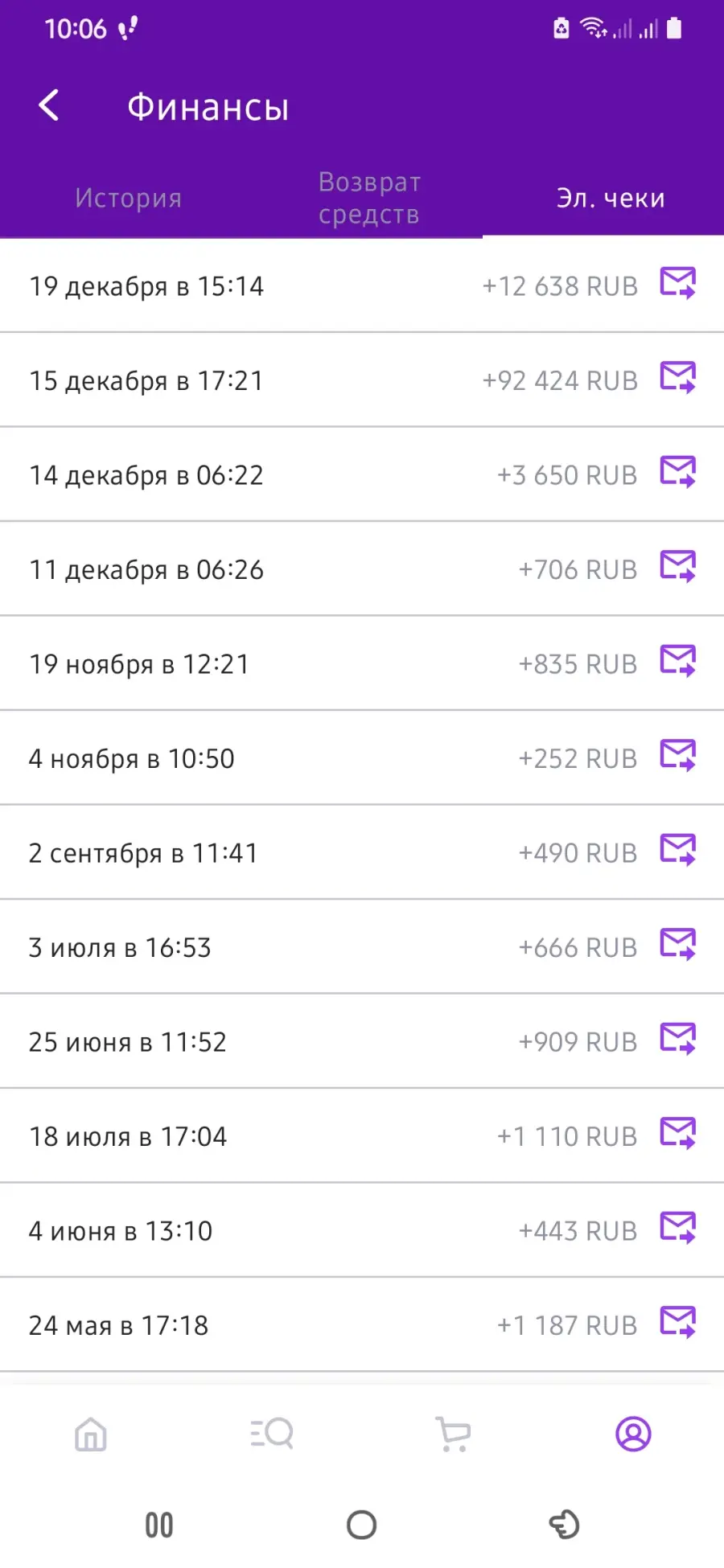Open the profile tab
Viewport: 724px width, 1568px height.
[634, 1434]
